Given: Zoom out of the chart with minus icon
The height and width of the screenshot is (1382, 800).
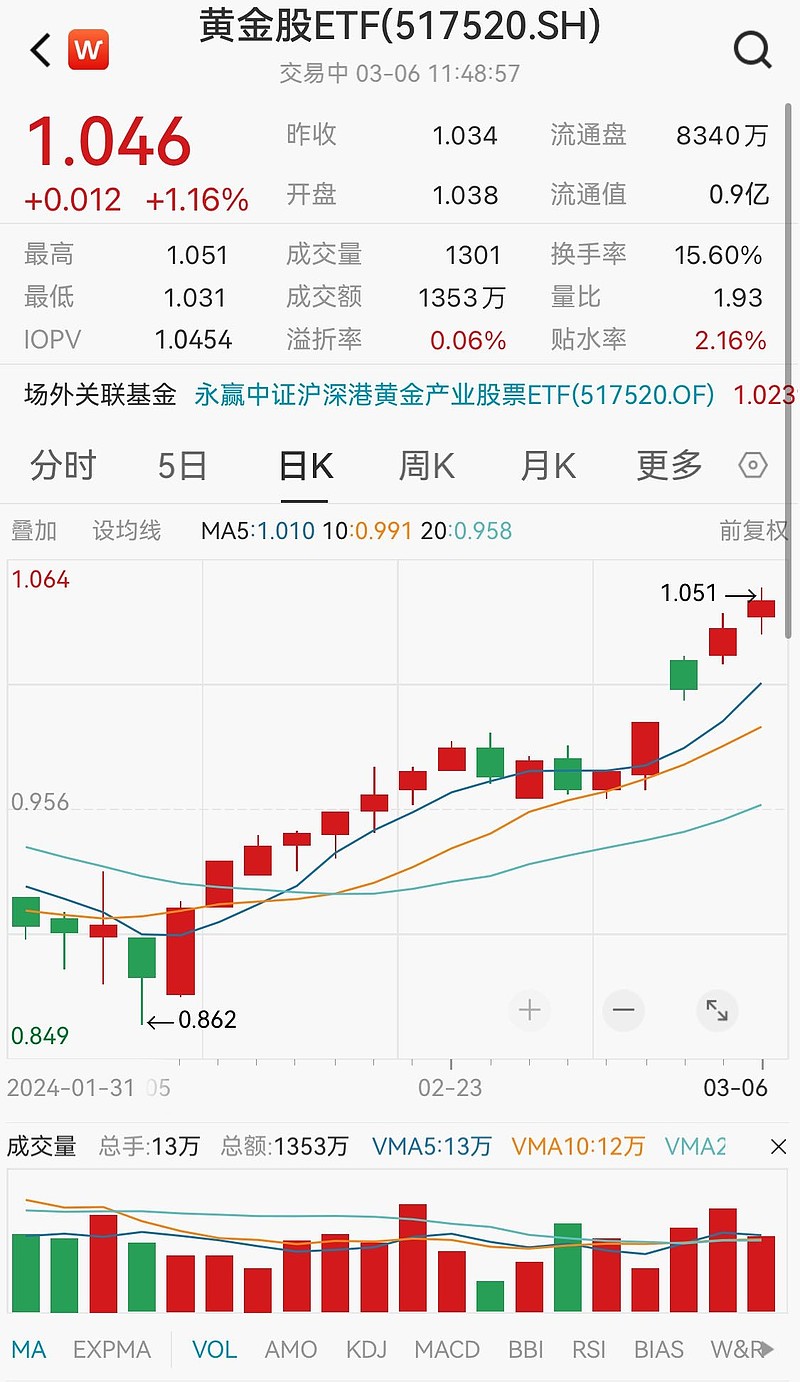Looking at the screenshot, I should point(623,1010).
